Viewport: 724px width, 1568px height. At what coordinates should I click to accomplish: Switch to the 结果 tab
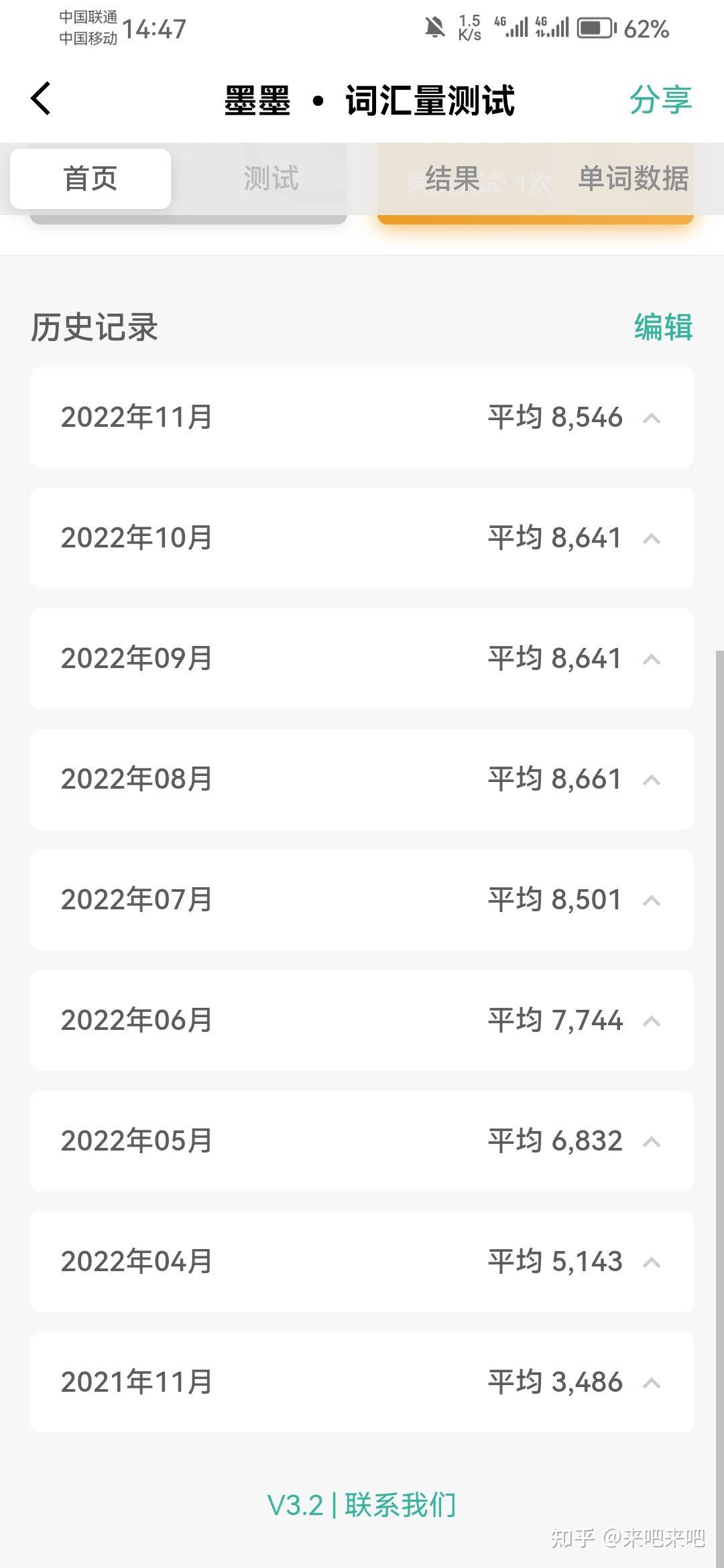click(452, 179)
